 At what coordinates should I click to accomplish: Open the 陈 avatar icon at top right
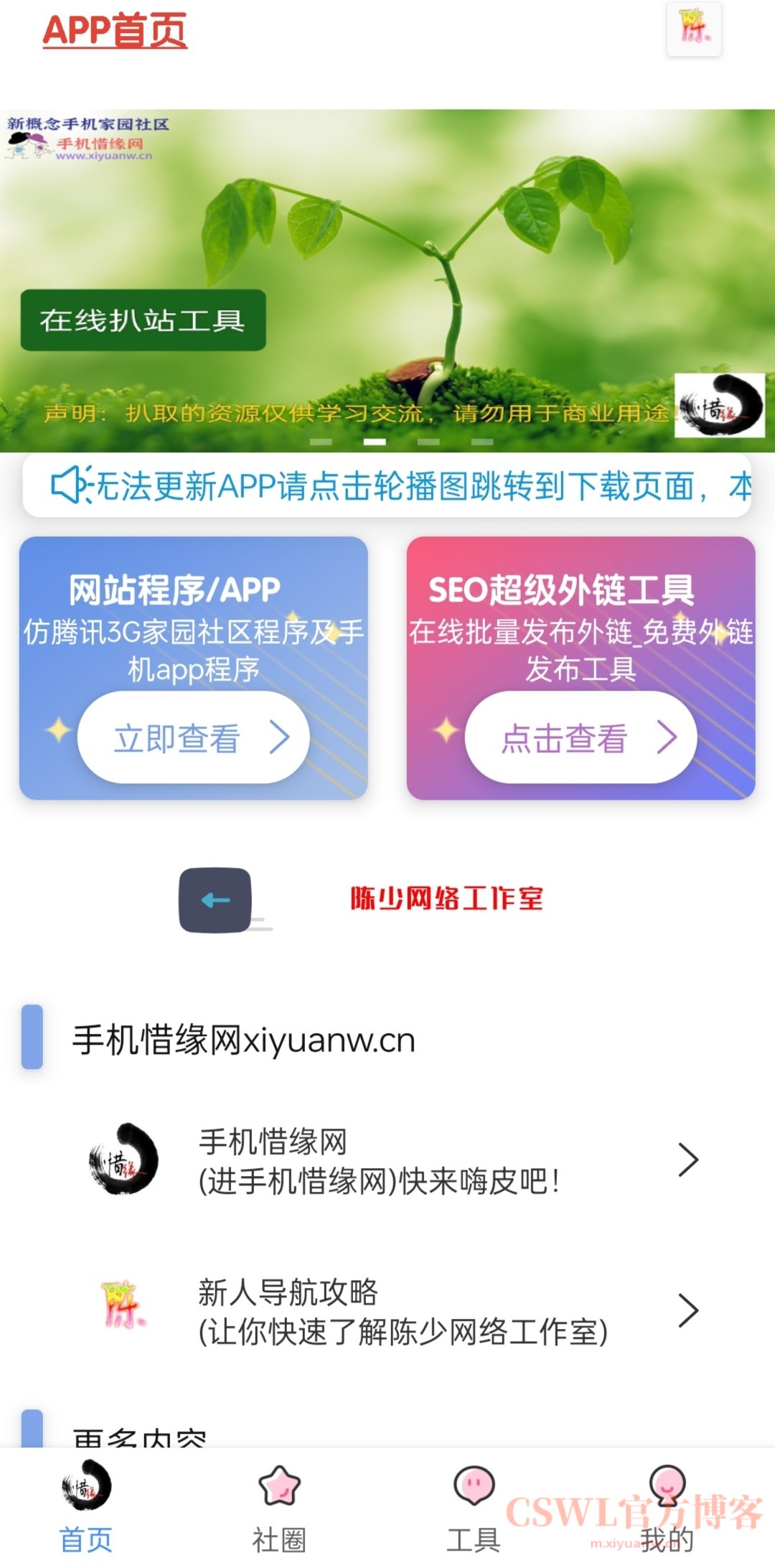693,29
